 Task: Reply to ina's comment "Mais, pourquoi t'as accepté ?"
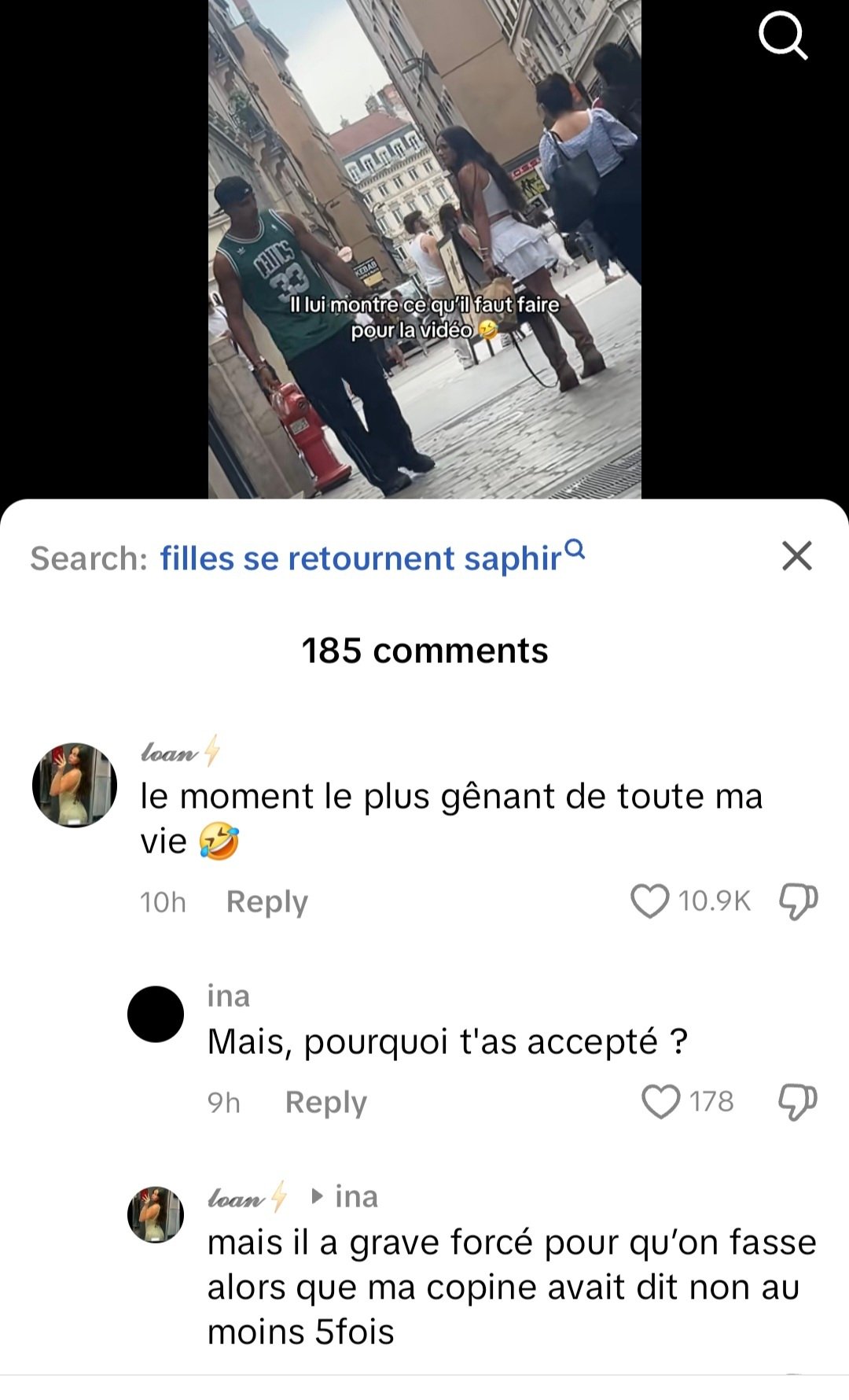pos(325,1102)
